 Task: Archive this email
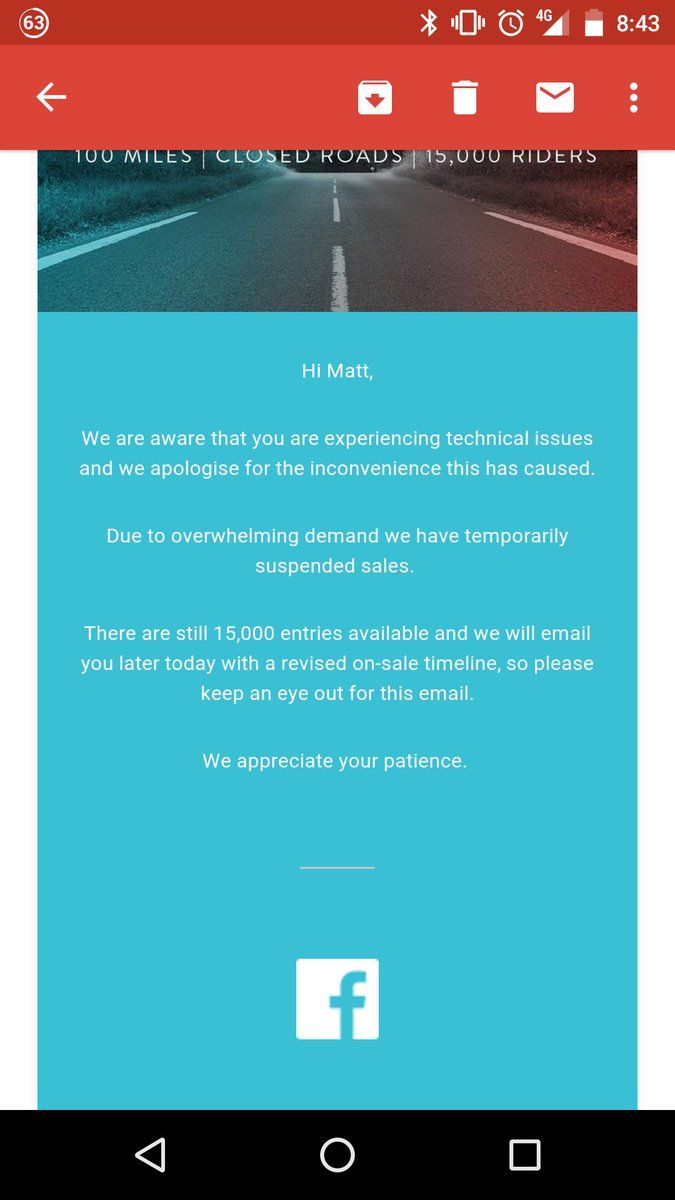pos(375,97)
